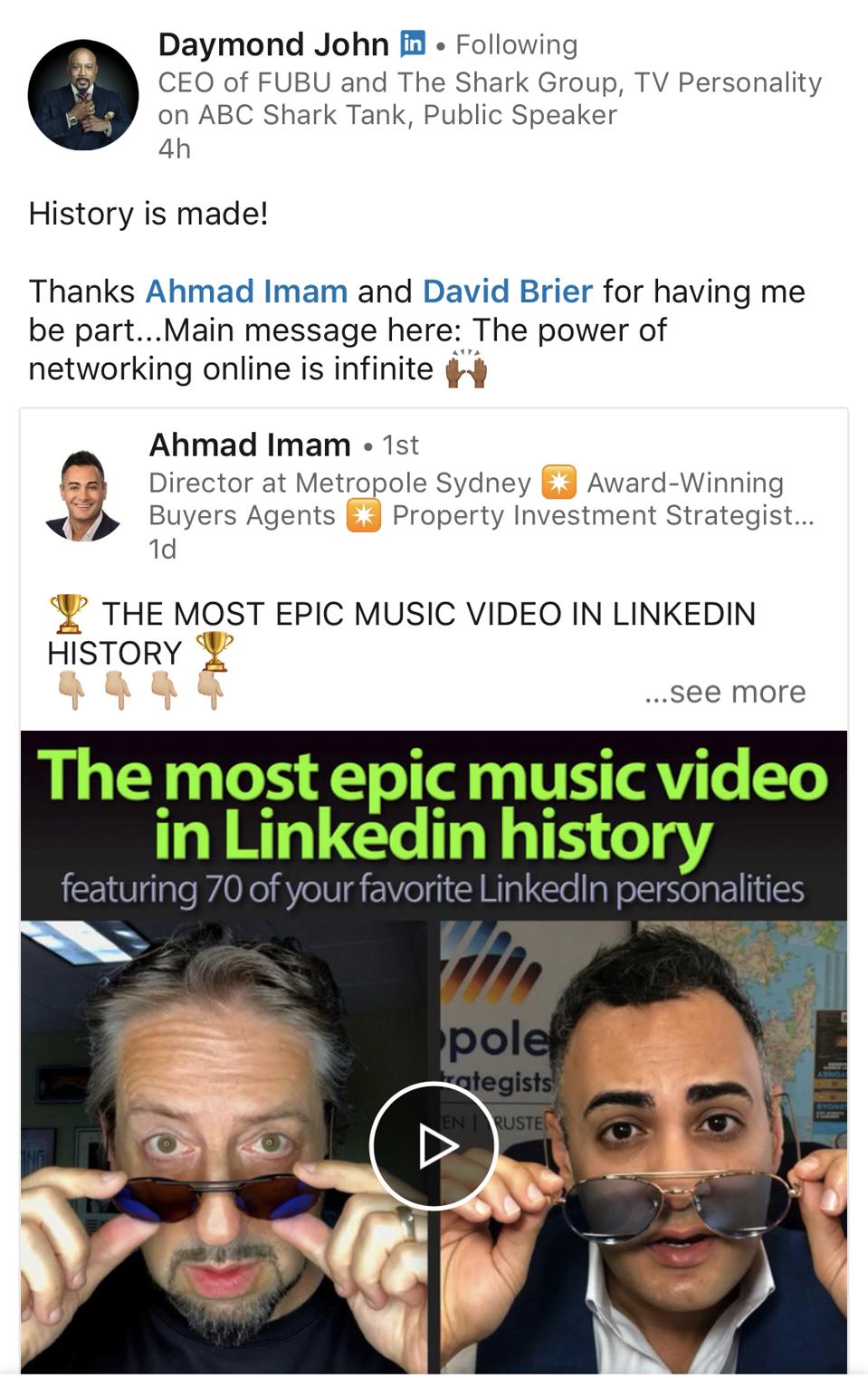Open Ahmad Imam's avatar in shared post
The width and height of the screenshot is (868, 1378).
83,495
